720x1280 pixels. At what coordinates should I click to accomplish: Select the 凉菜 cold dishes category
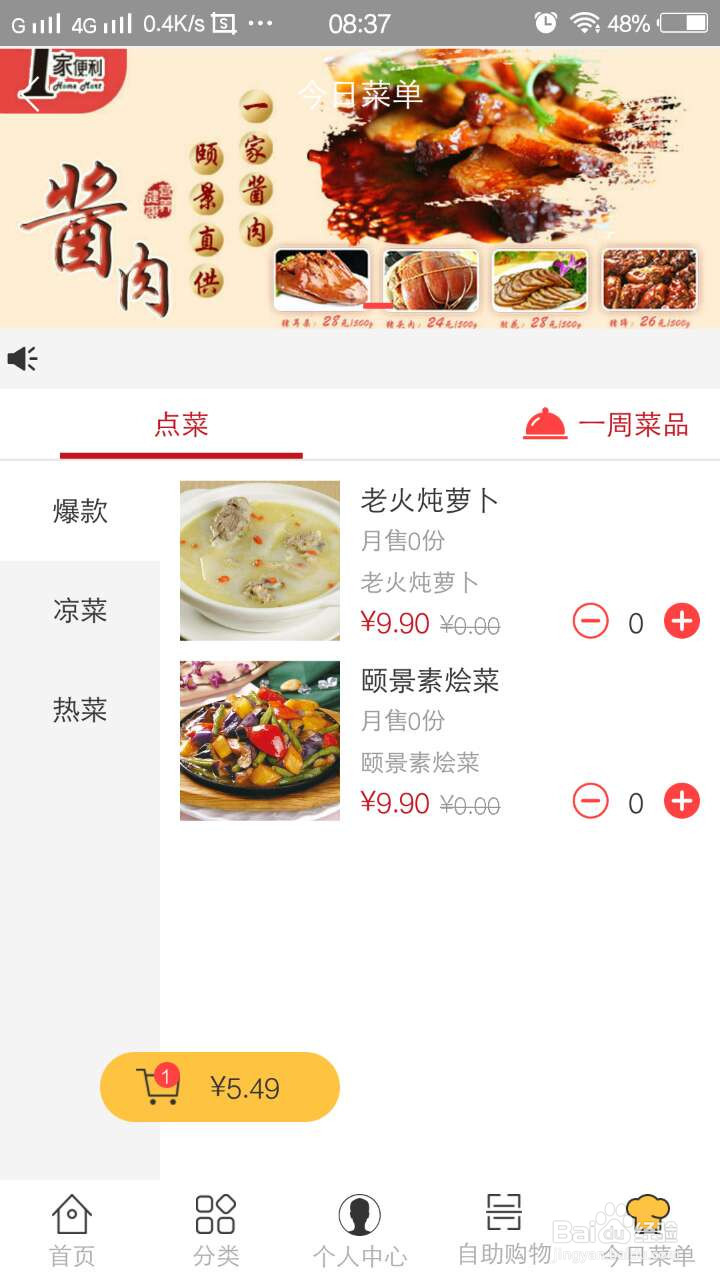coord(78,611)
